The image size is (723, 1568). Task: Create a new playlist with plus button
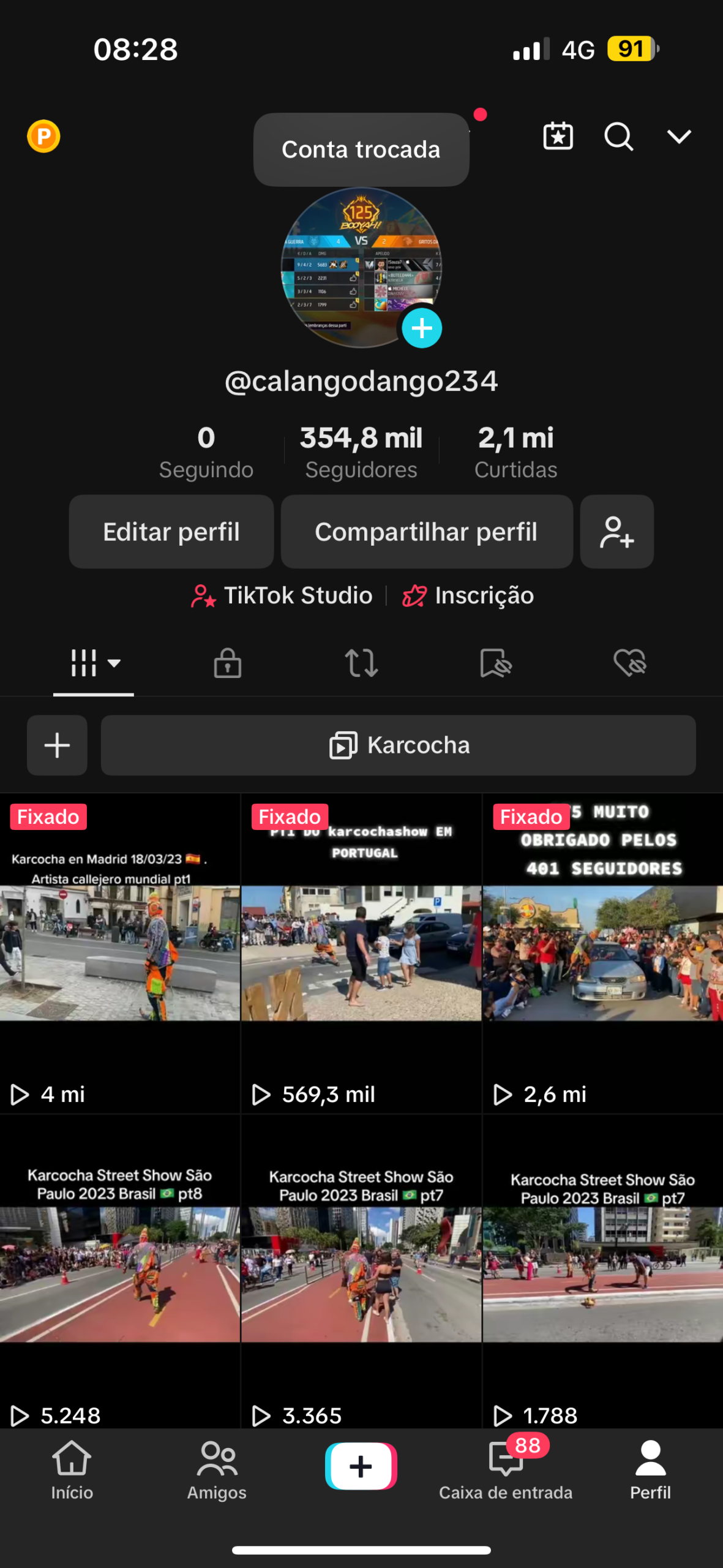click(57, 745)
